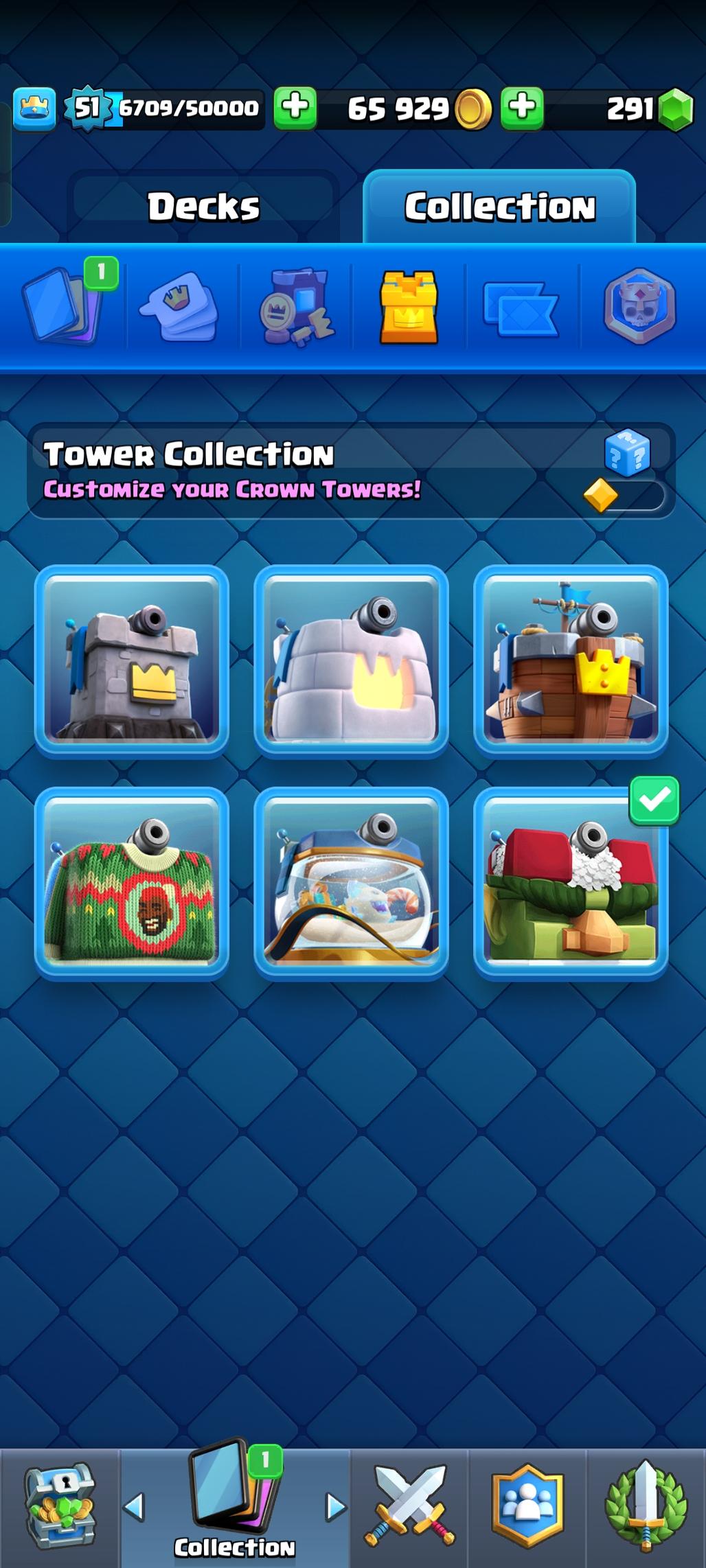The height and width of the screenshot is (1568, 706).
Task: Select the default stone tower skin
Action: [x=132, y=661]
